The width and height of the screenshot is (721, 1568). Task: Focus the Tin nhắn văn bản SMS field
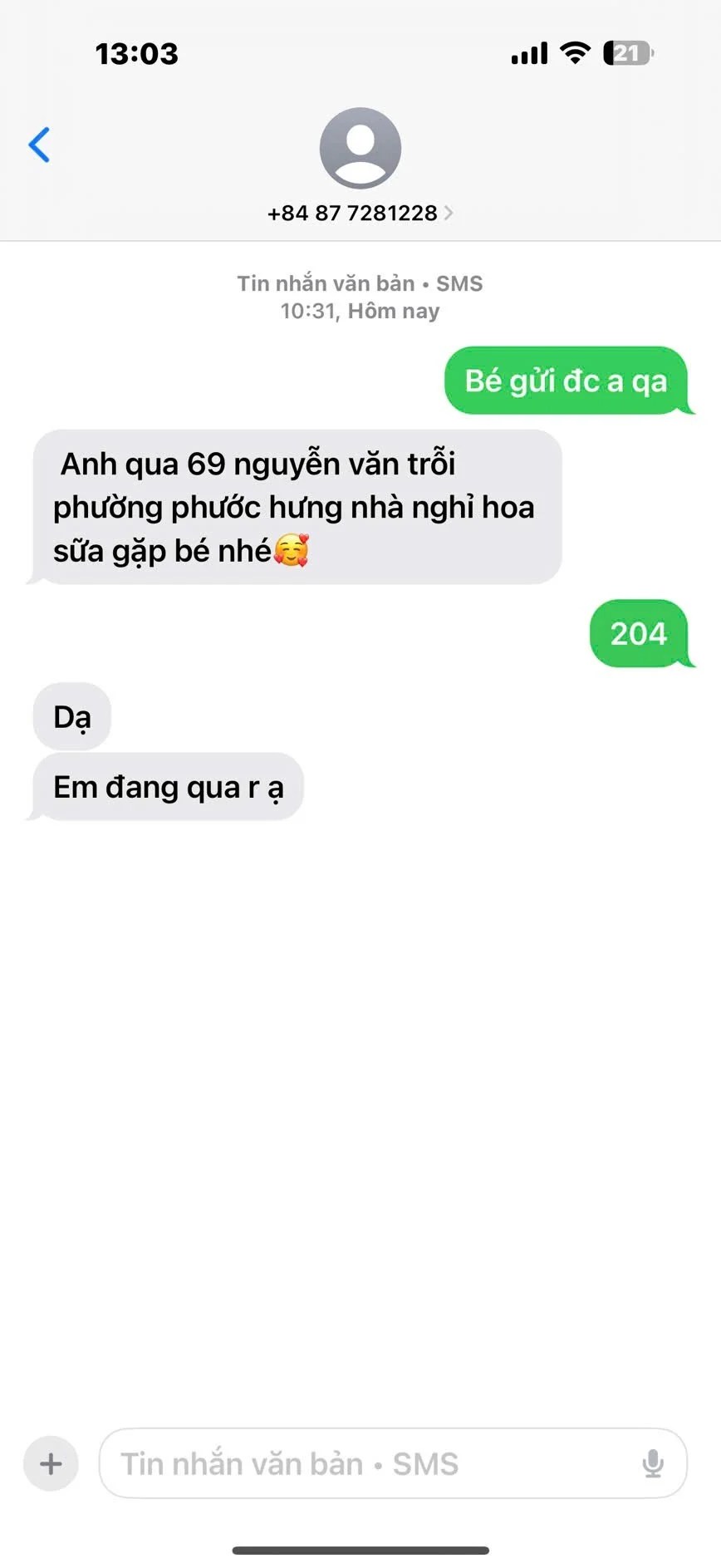365,1463
